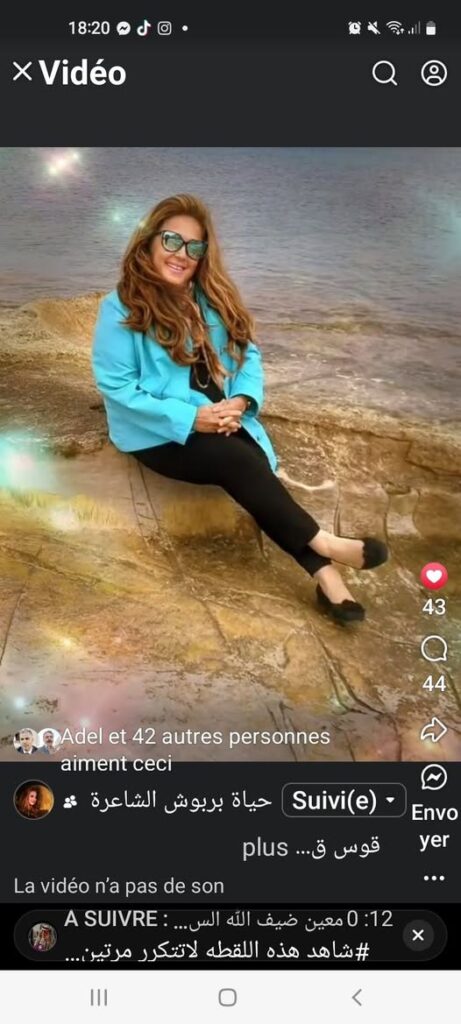This screenshot has height=1024, width=461.
Task: Send video via Messenger Envoyer
Action: point(434,807)
